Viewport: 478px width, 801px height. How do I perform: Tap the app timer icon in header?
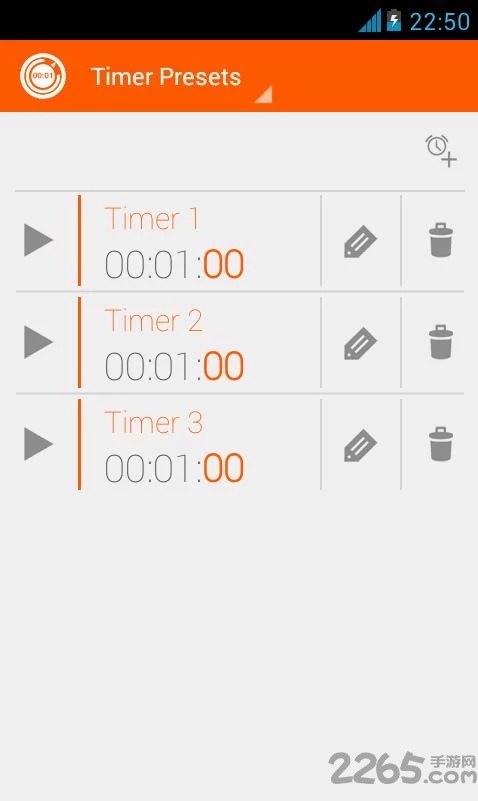[43, 76]
